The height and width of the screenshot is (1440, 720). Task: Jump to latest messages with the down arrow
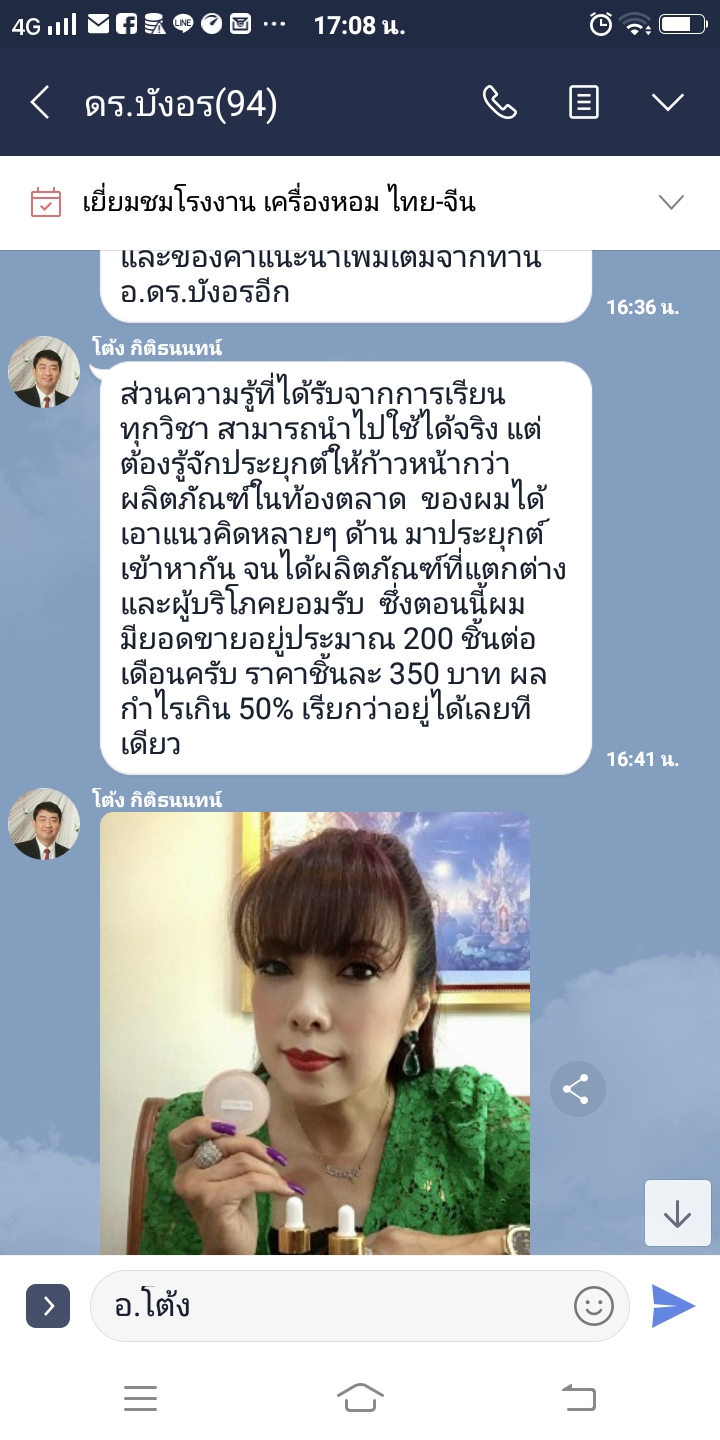677,1213
